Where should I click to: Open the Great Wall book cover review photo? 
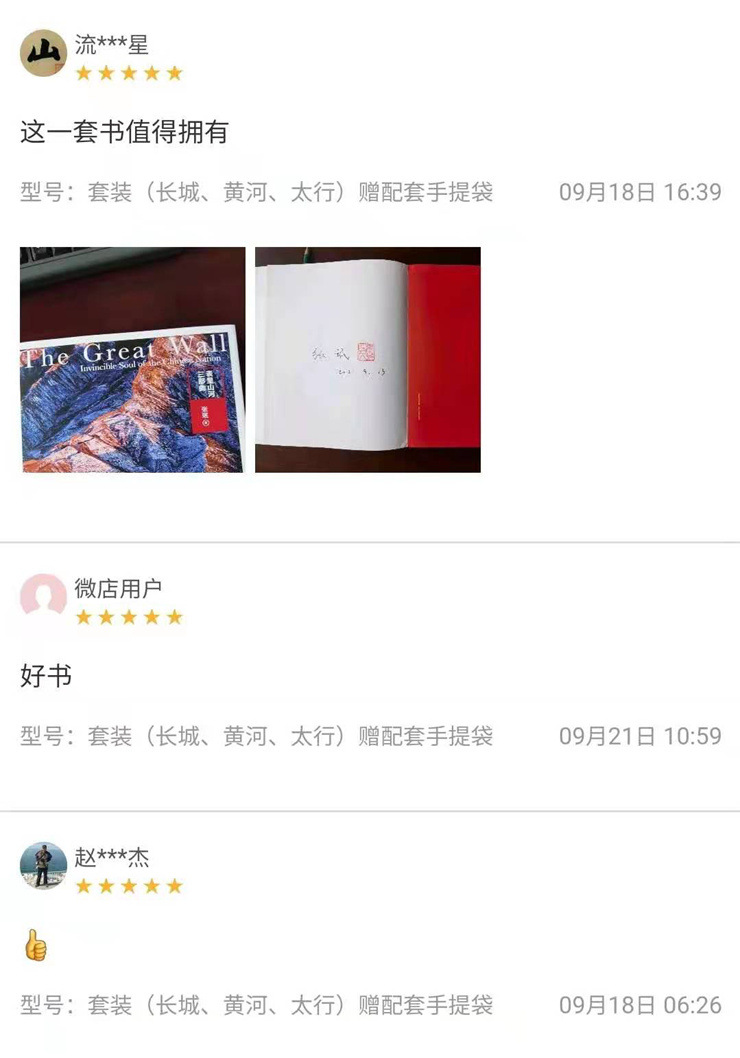coord(132,359)
